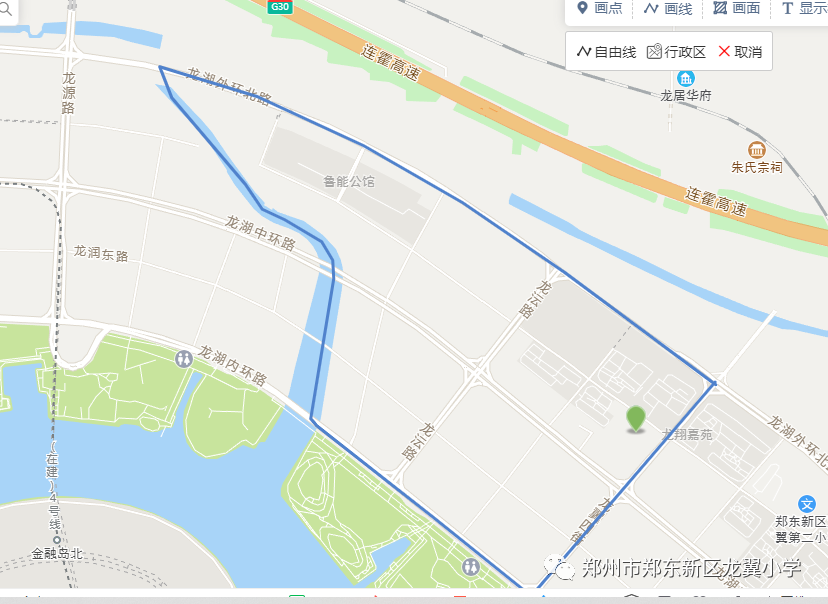Open the 显示 display option
This screenshot has height=604, width=828.
804,9
